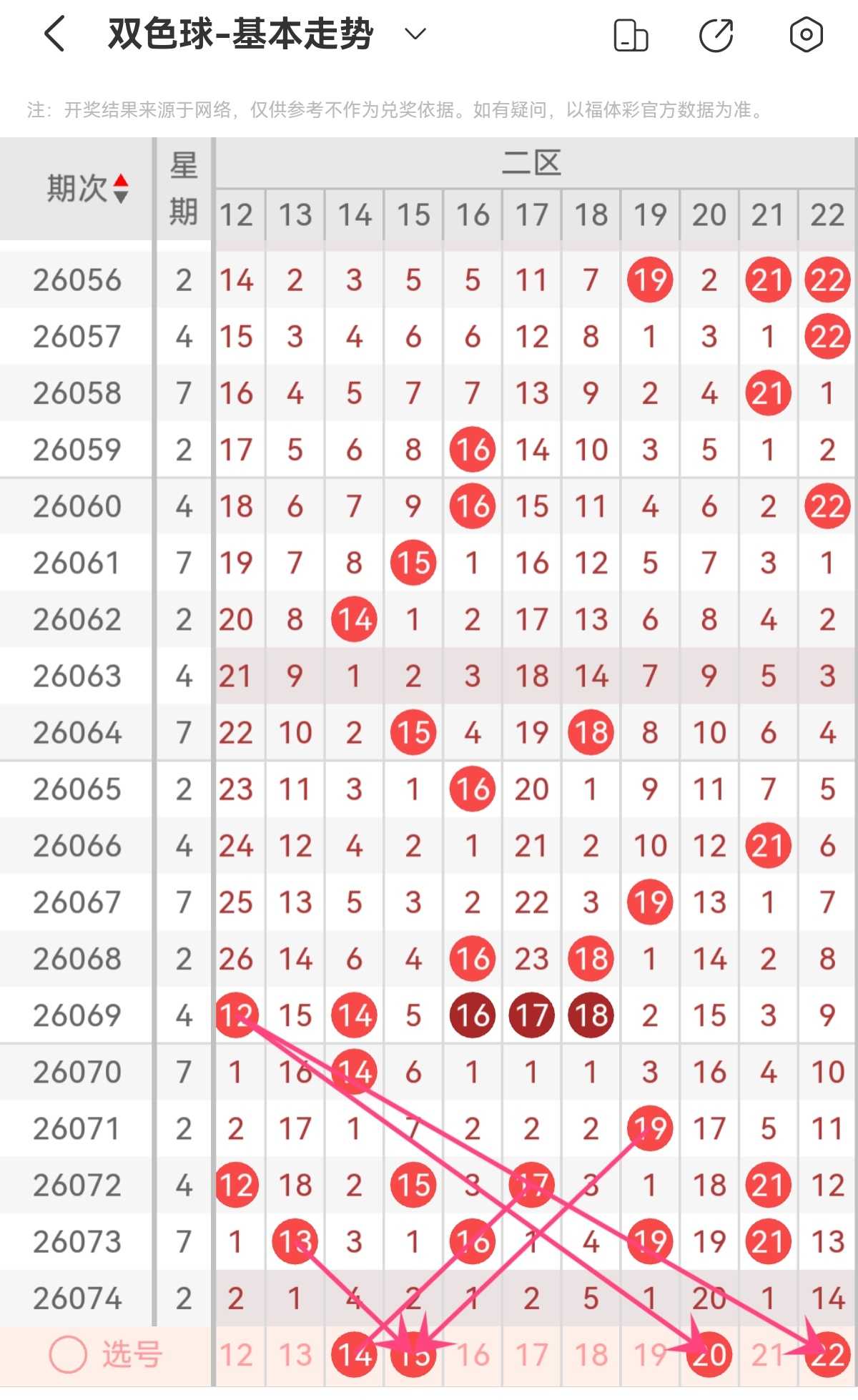Toggle sort order of 期次 column

pos(120,189)
